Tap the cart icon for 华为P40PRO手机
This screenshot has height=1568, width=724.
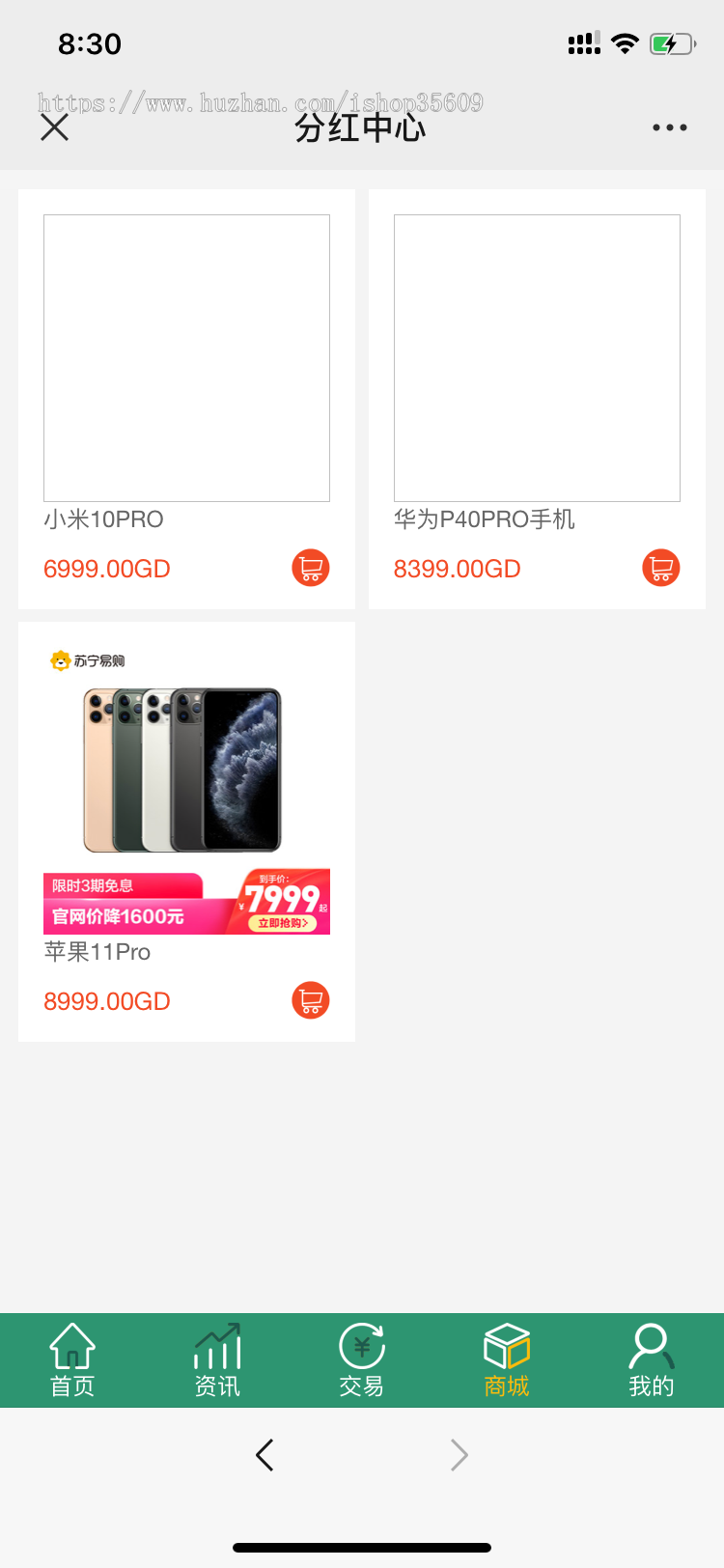[661, 568]
